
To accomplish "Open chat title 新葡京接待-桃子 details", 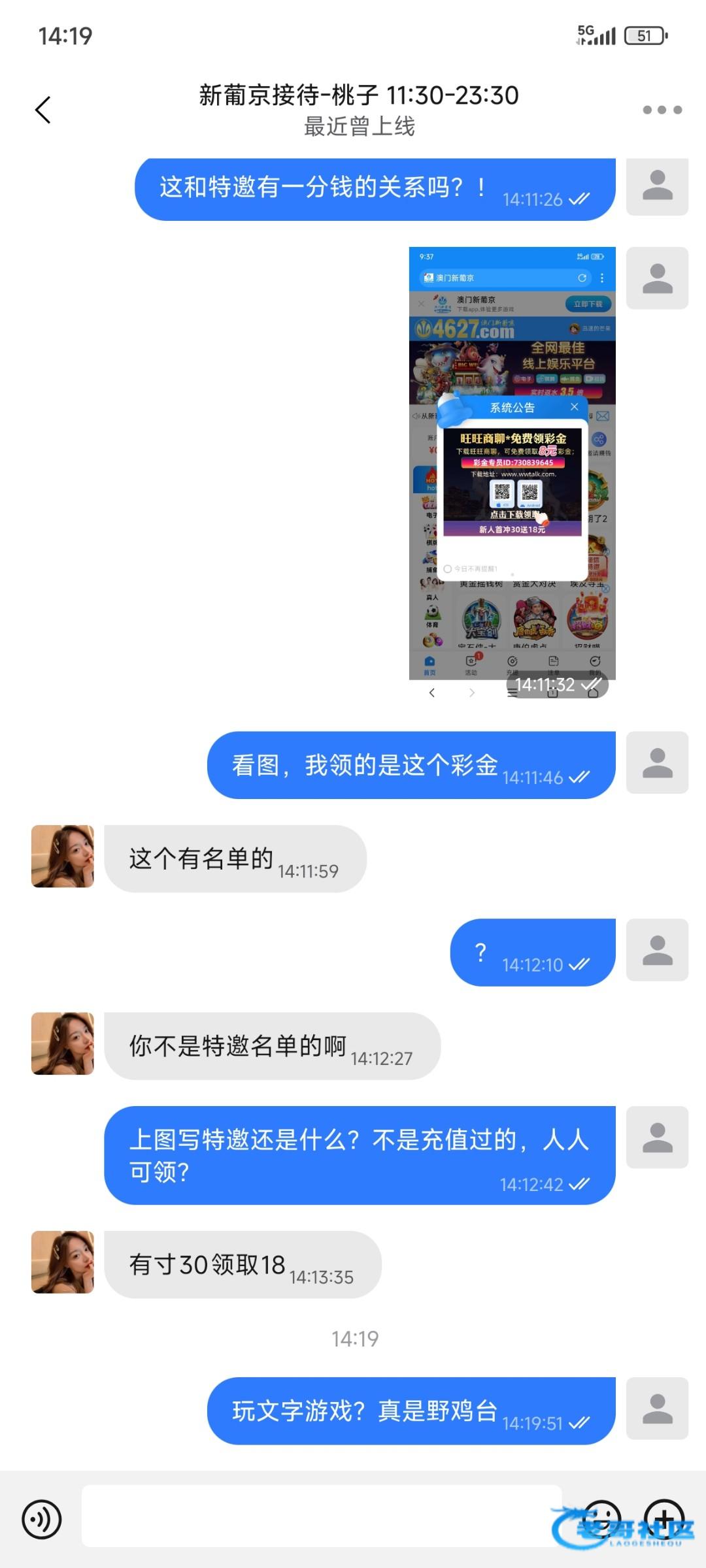I will 358,97.
